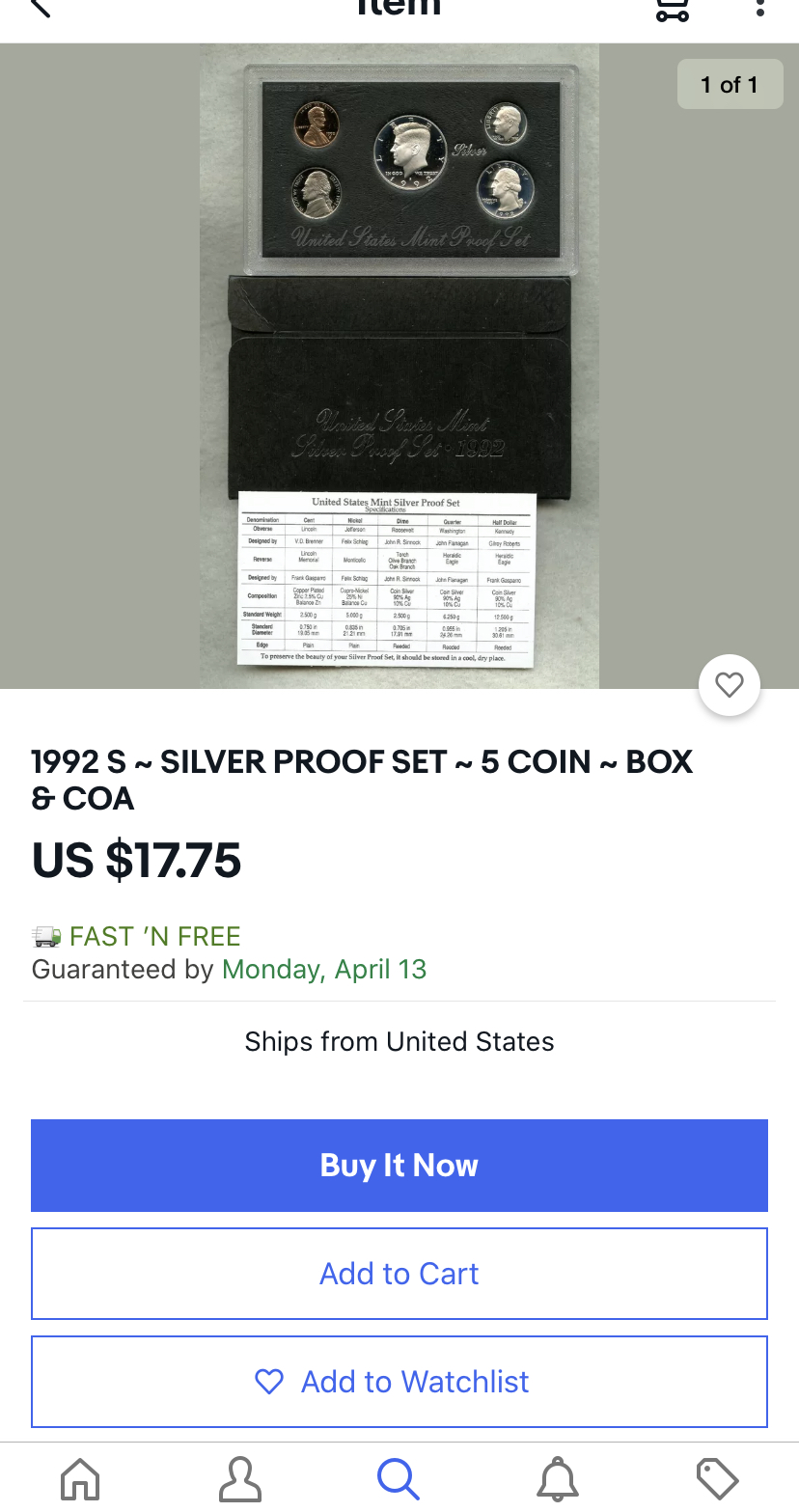This screenshot has height=1512, width=799.
Task: Open the overflow menu
Action: pyautogui.click(x=760, y=9)
